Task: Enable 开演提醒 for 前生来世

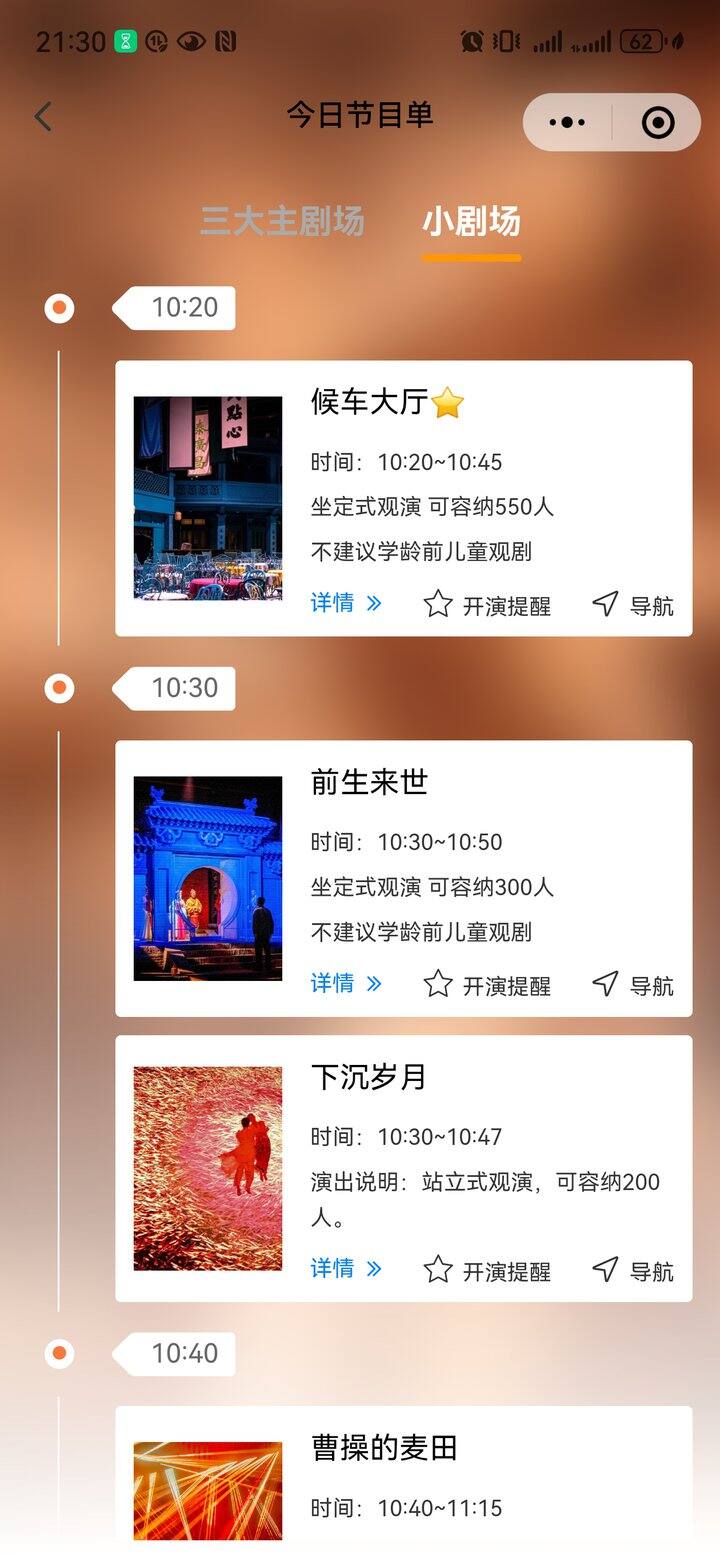Action: (x=487, y=984)
